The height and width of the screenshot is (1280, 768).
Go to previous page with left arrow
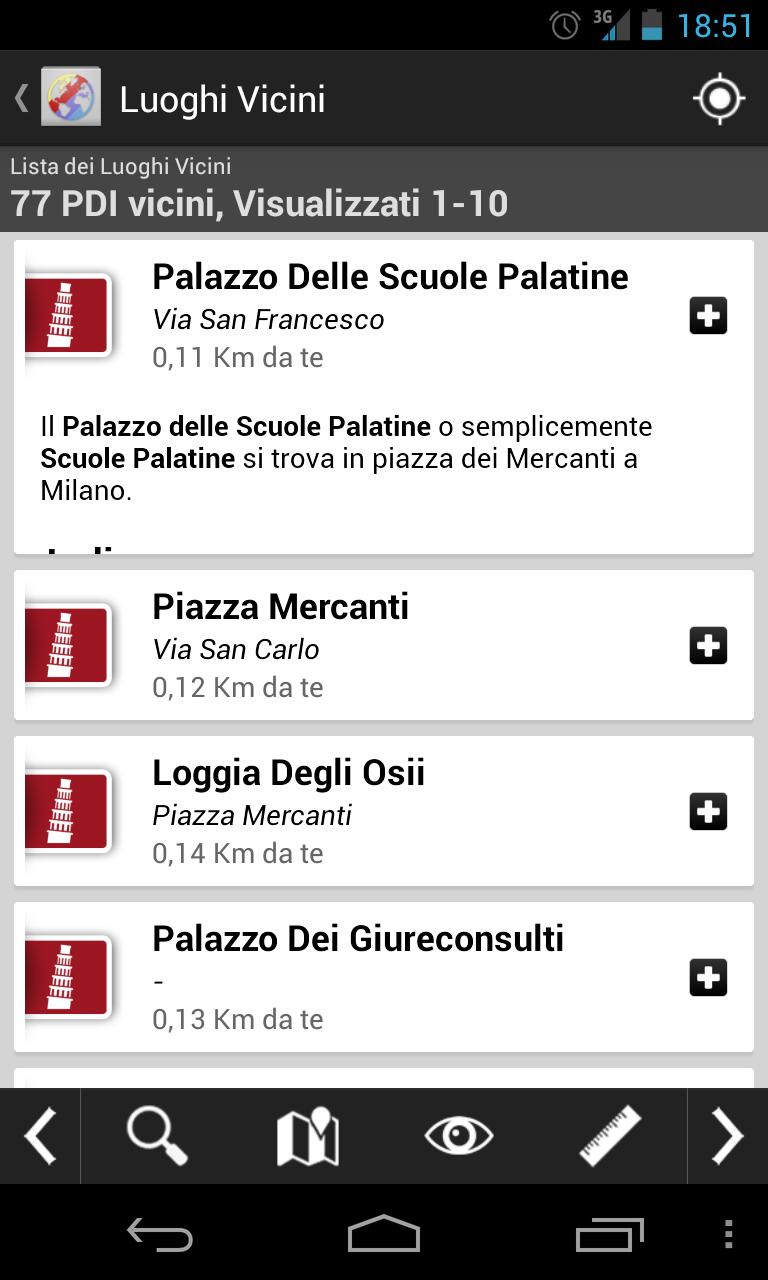(40, 1136)
